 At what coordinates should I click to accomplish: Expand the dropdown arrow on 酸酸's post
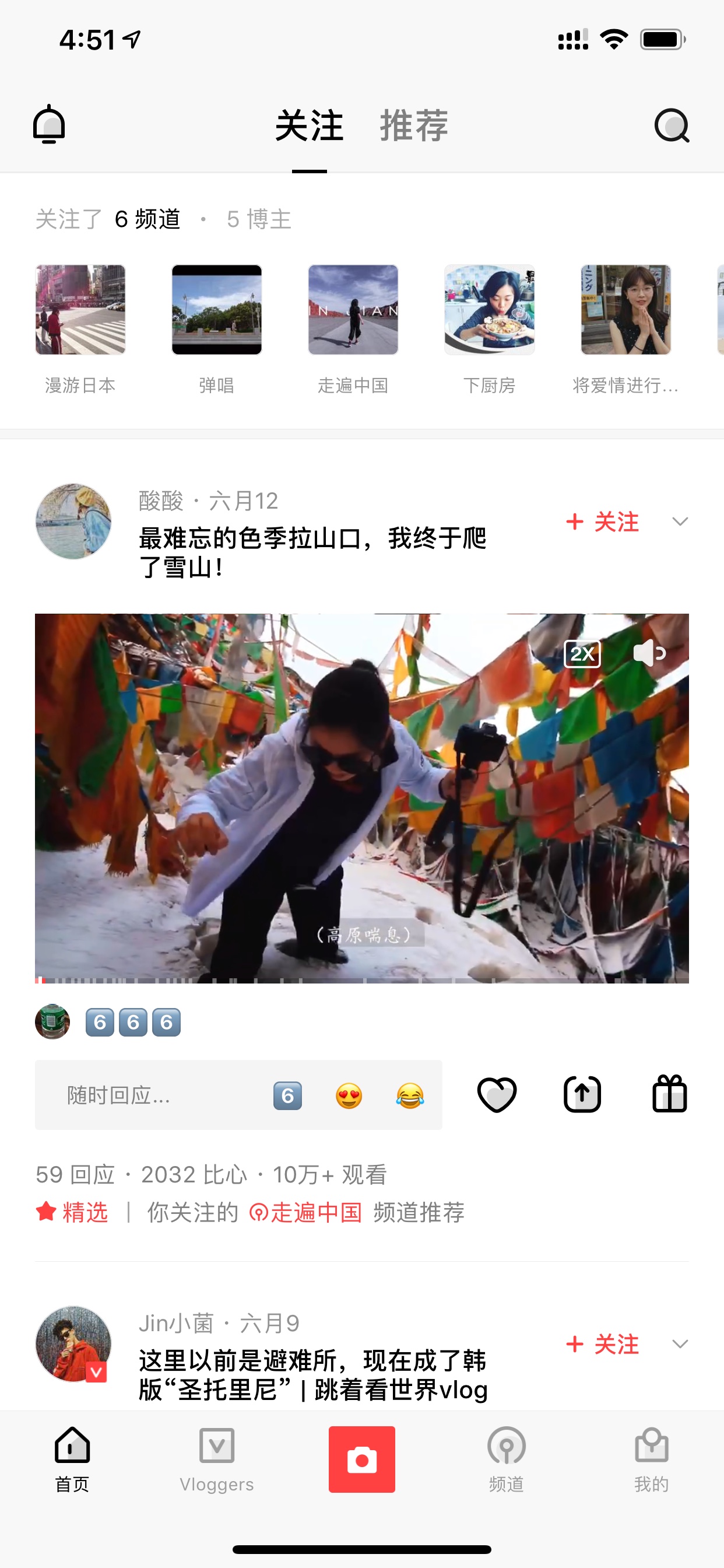(x=680, y=521)
